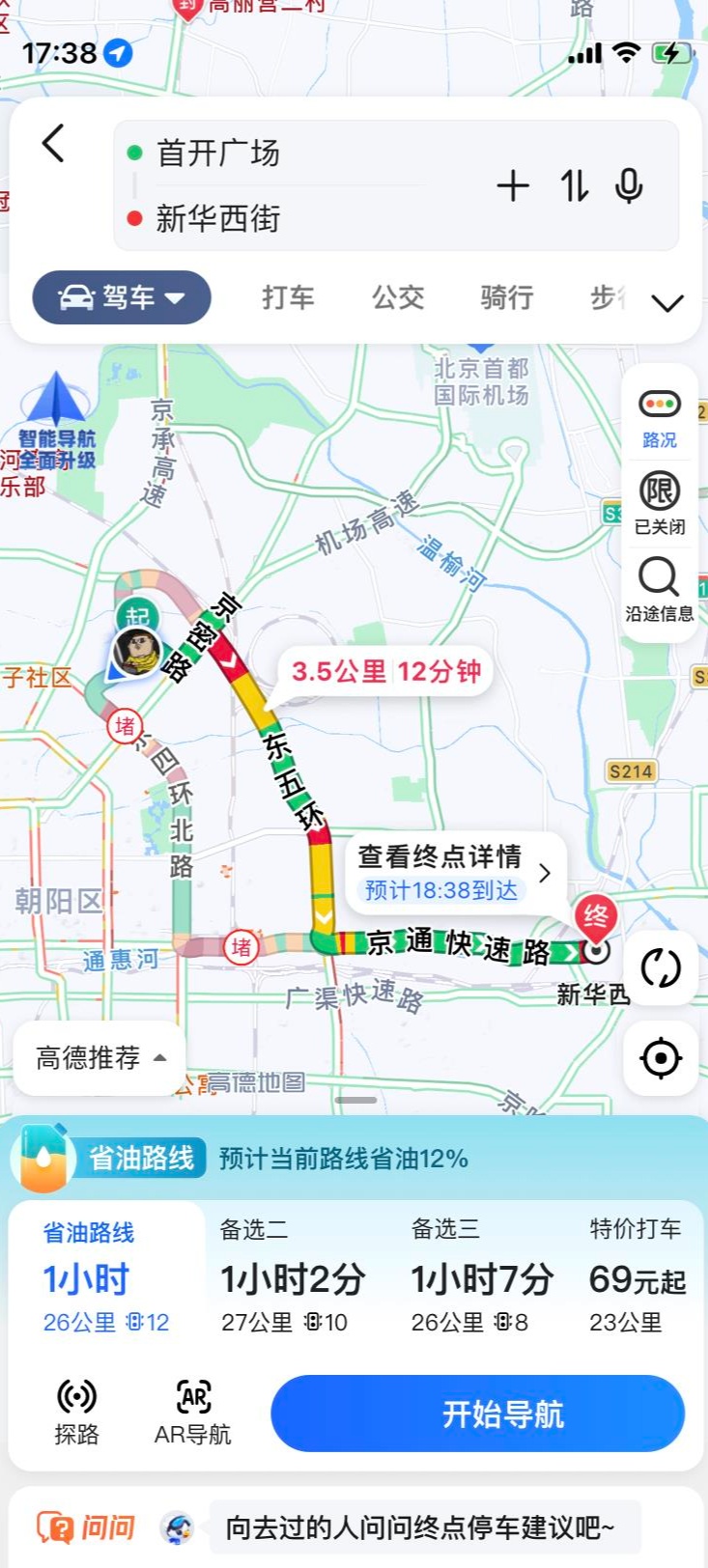
Task: Open 沿途信息 search along route
Action: pyautogui.click(x=659, y=589)
